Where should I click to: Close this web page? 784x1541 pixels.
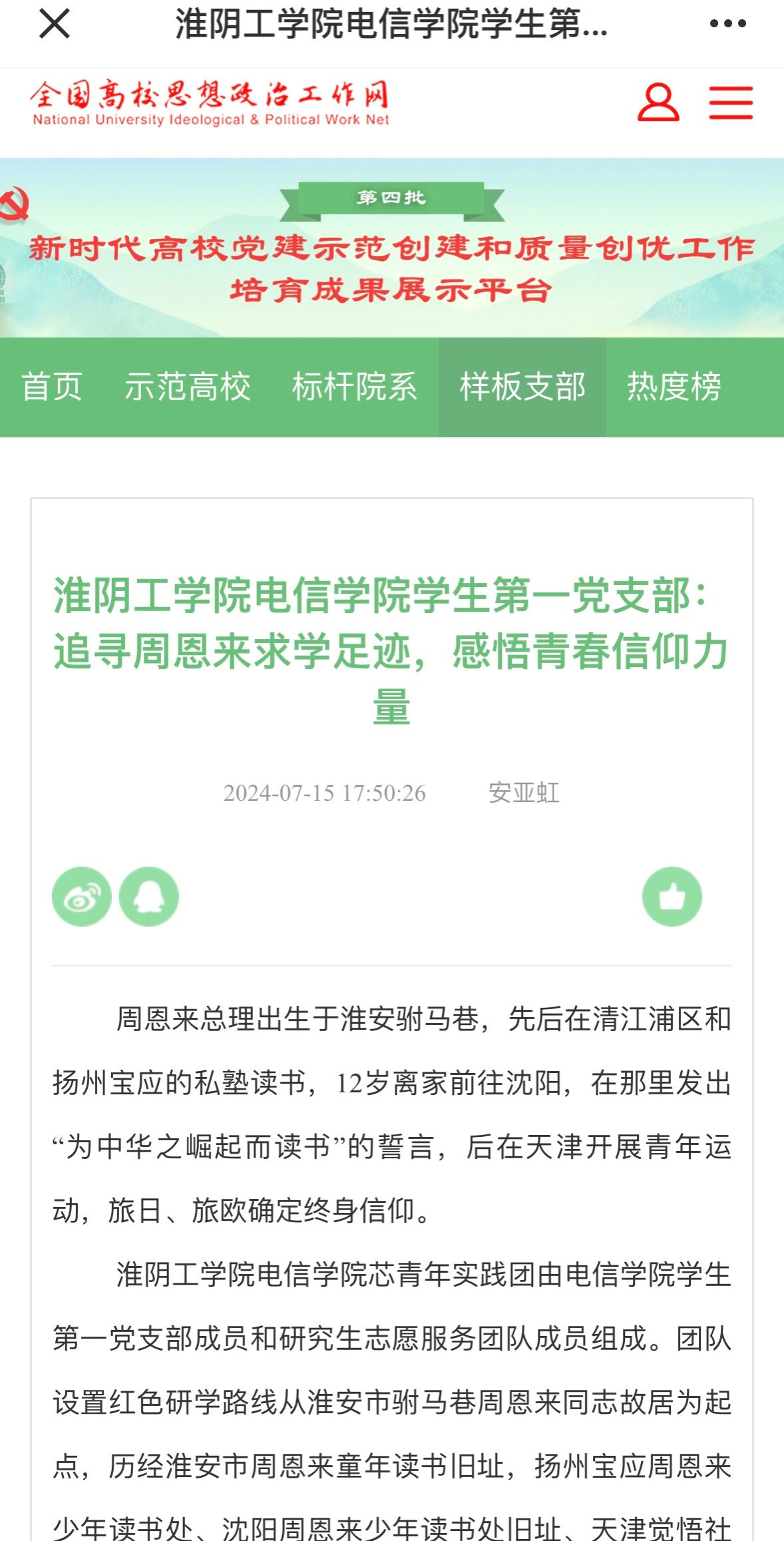point(55,24)
